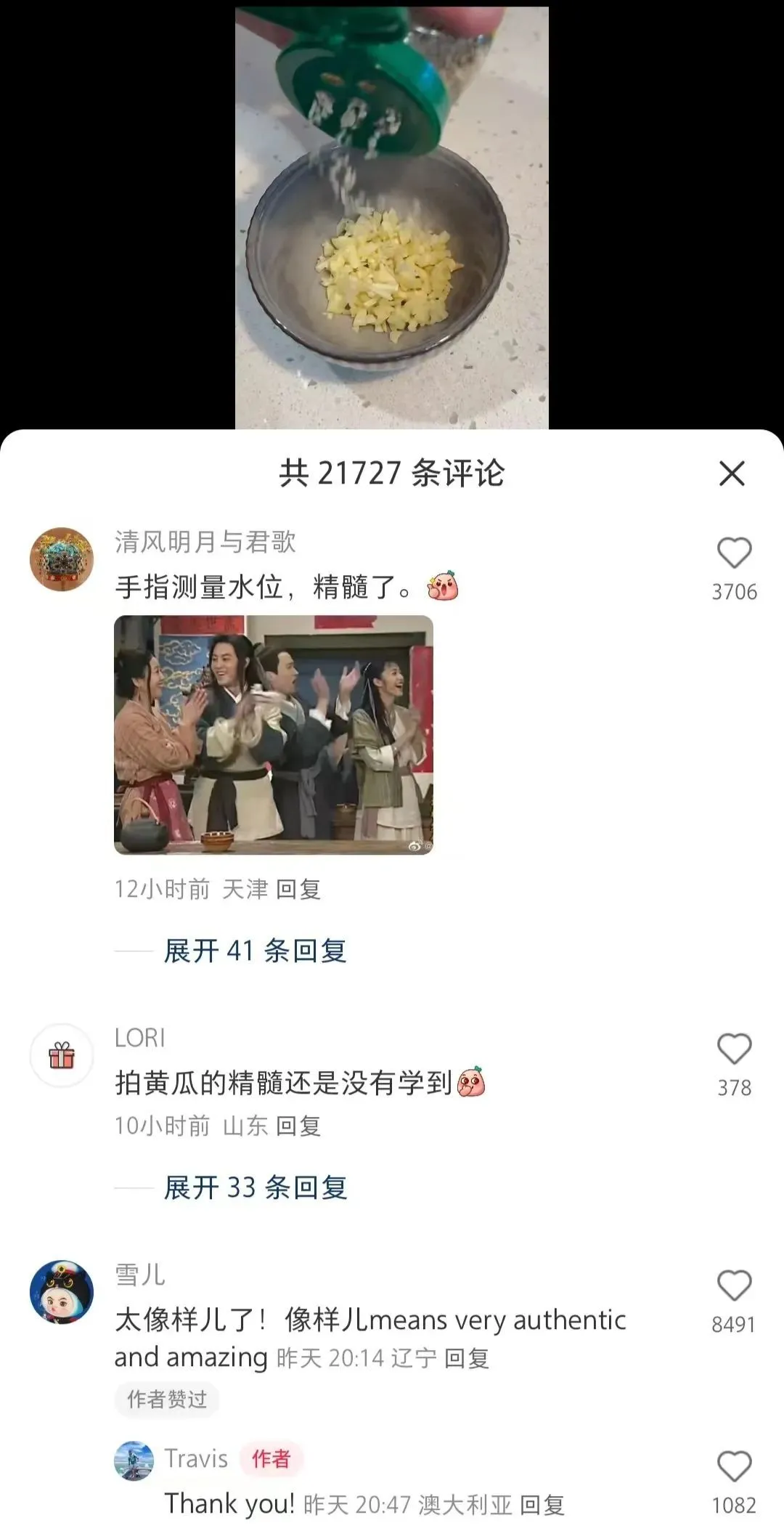
Task: View 雪儿's profile avatar
Action: (x=62, y=1292)
